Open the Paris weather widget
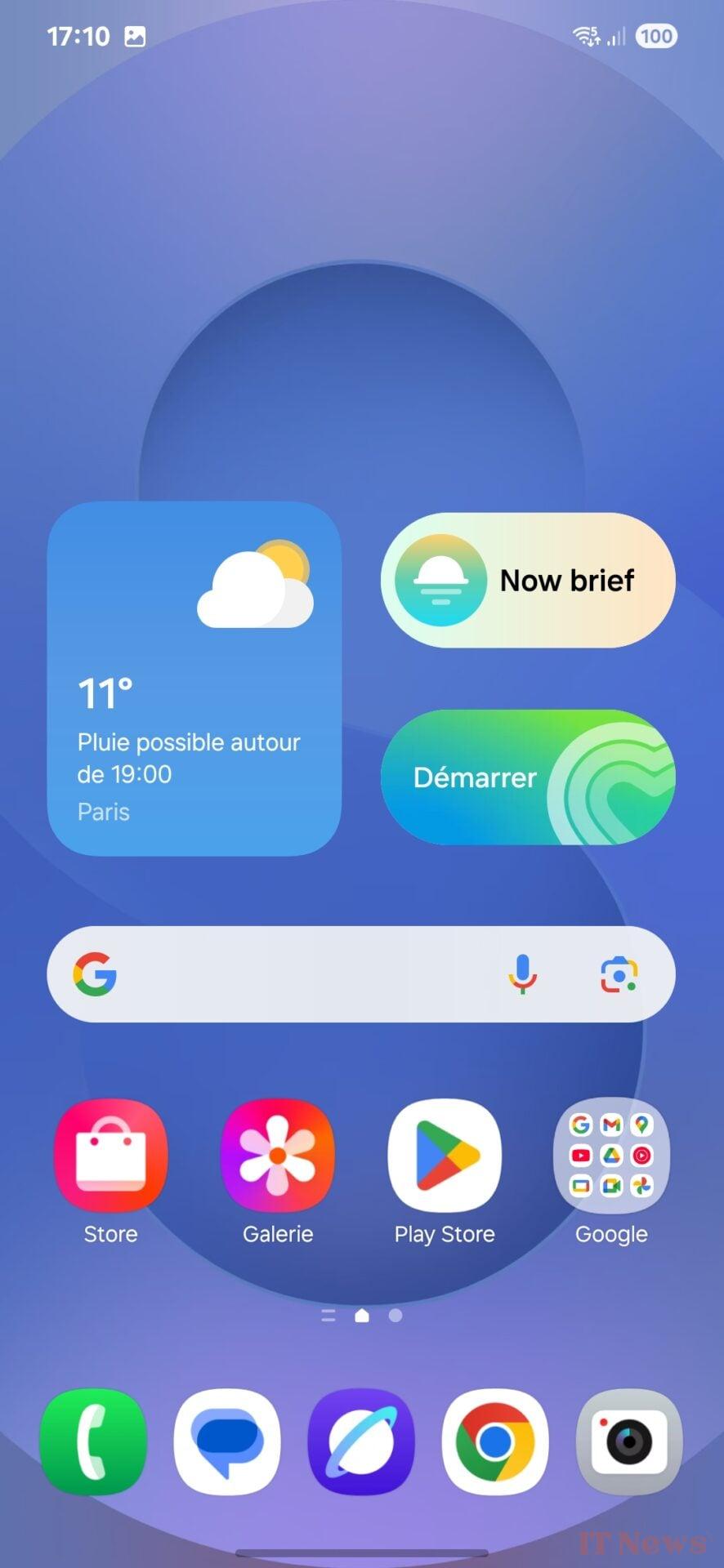 click(x=194, y=679)
